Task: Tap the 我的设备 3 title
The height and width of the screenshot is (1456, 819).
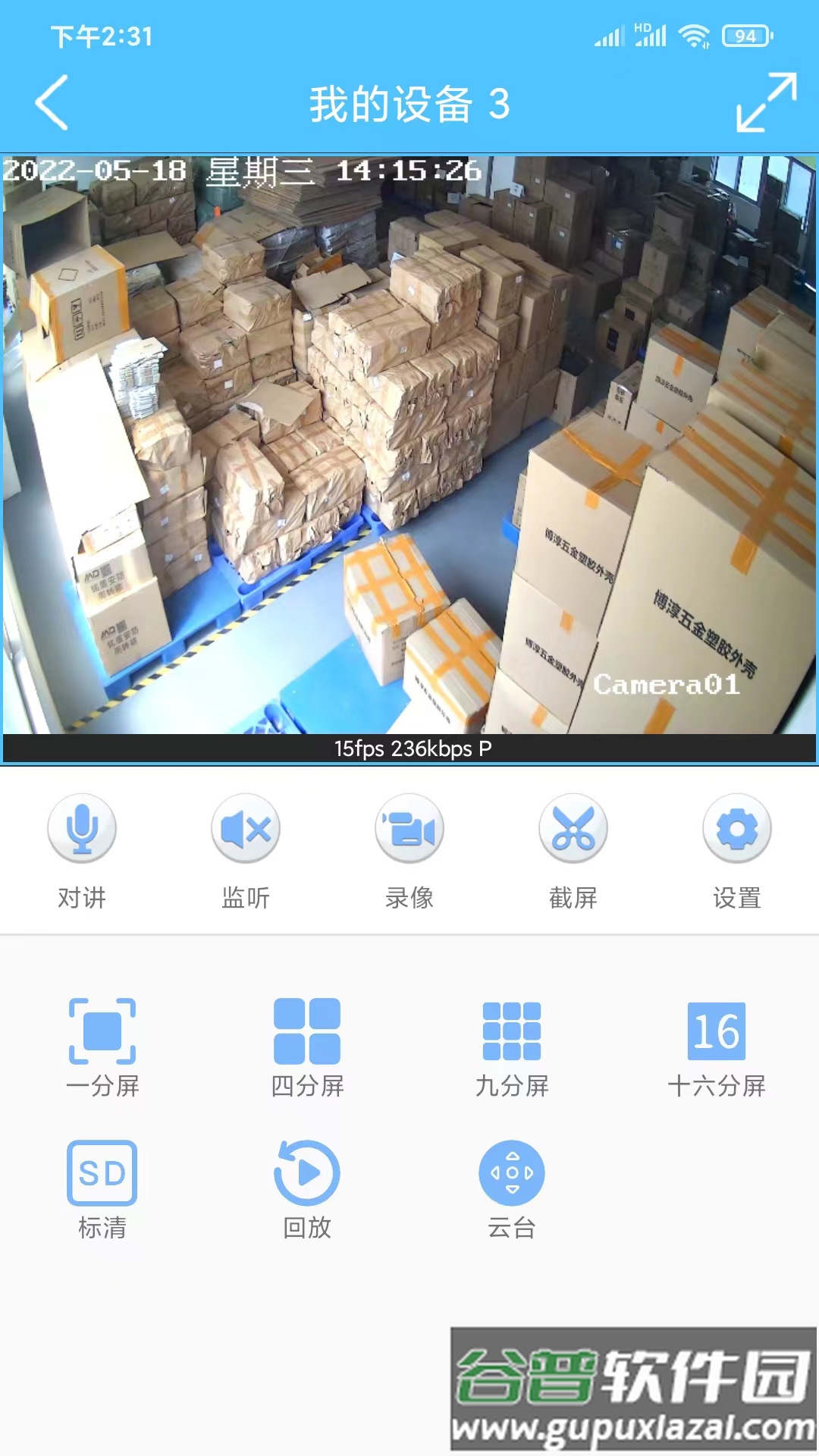Action: click(409, 104)
